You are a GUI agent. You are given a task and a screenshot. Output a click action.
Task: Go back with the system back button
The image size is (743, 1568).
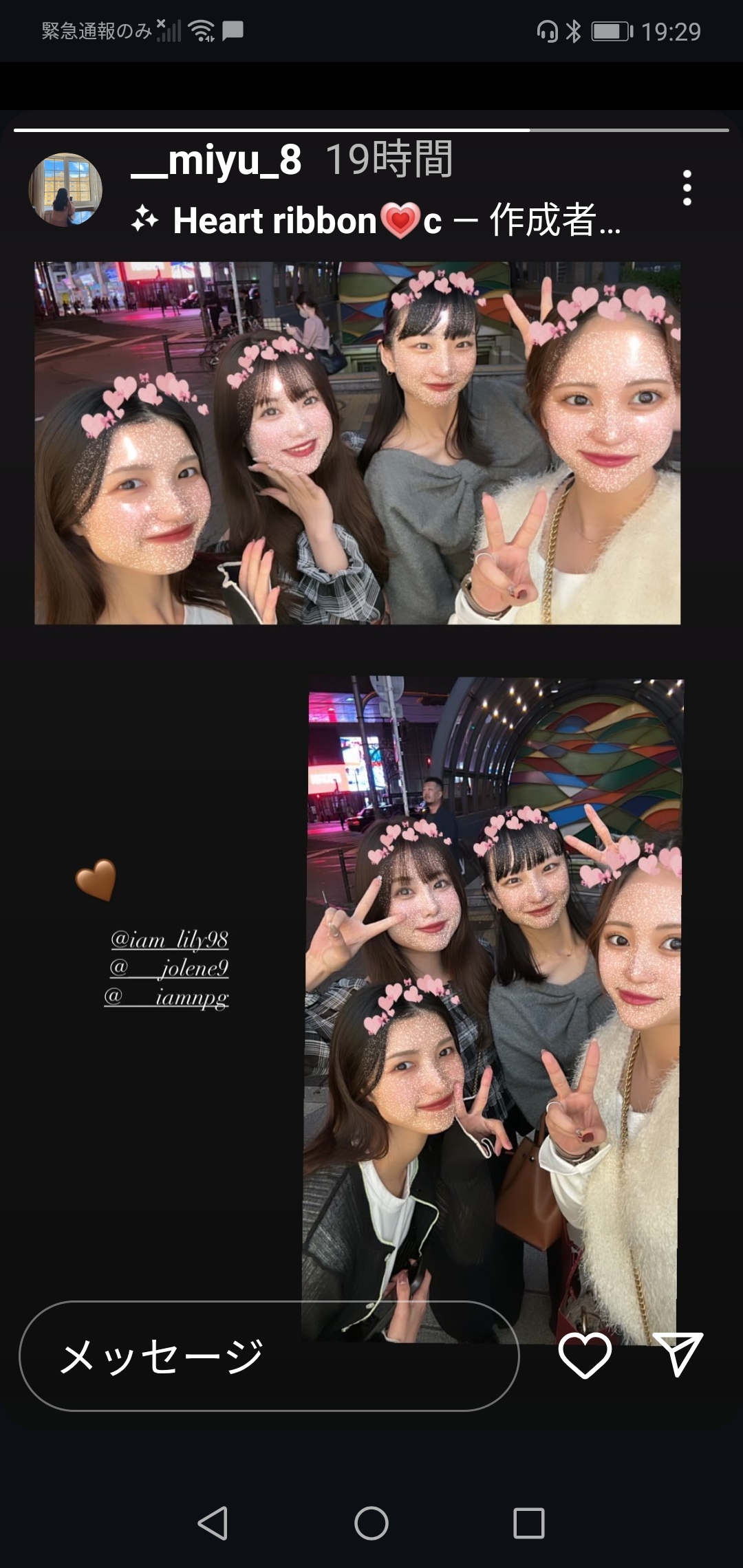point(213,1523)
